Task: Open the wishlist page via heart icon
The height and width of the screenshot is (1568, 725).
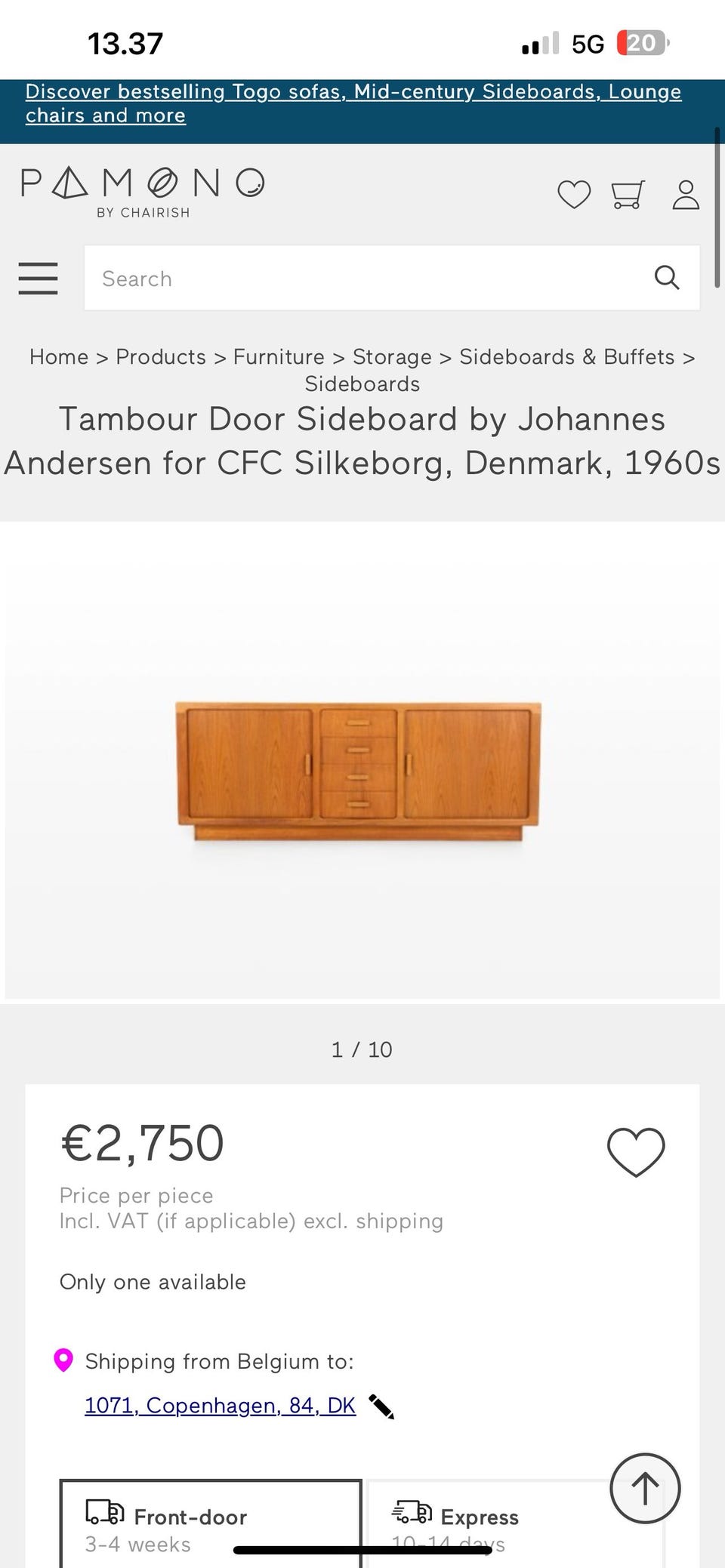Action: [x=575, y=195]
